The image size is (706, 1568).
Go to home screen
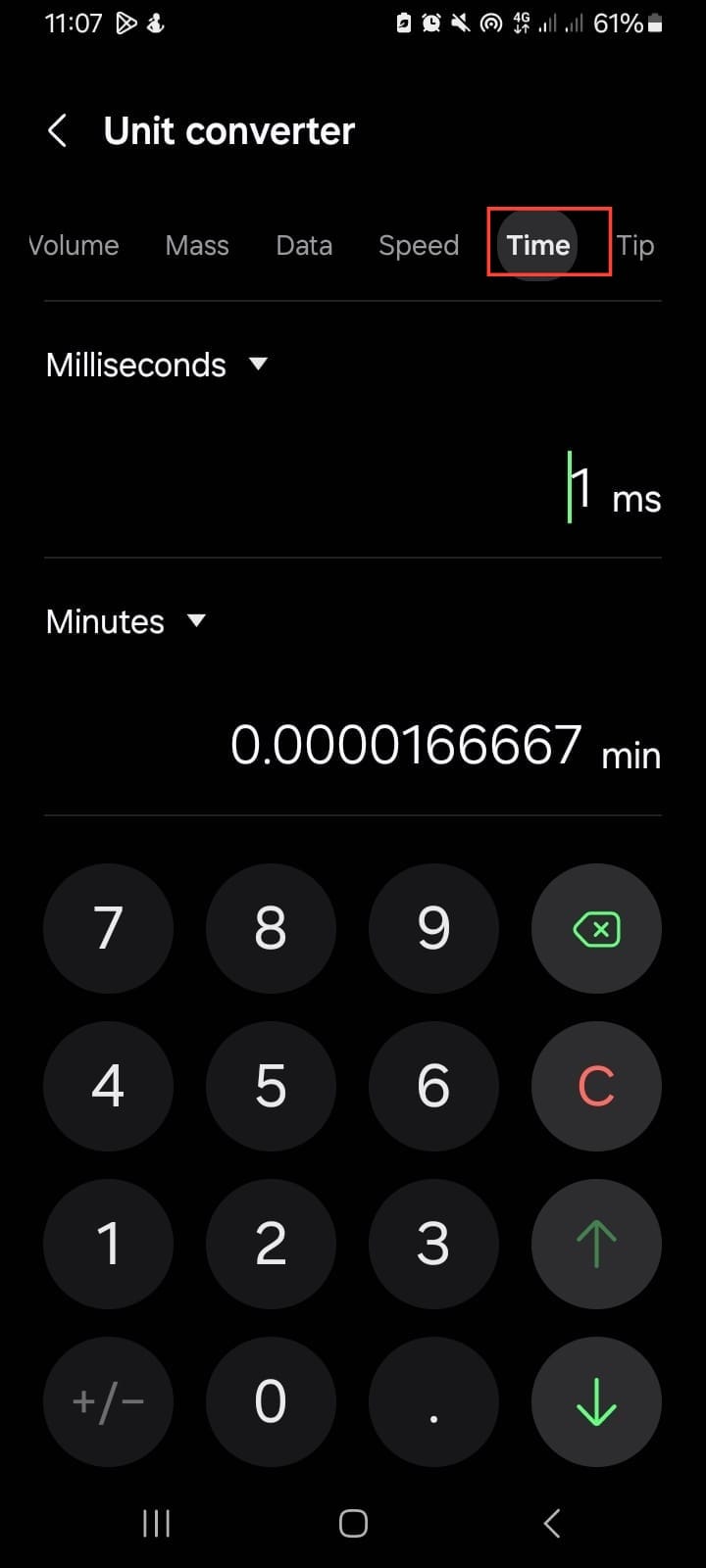pyautogui.click(x=353, y=1523)
